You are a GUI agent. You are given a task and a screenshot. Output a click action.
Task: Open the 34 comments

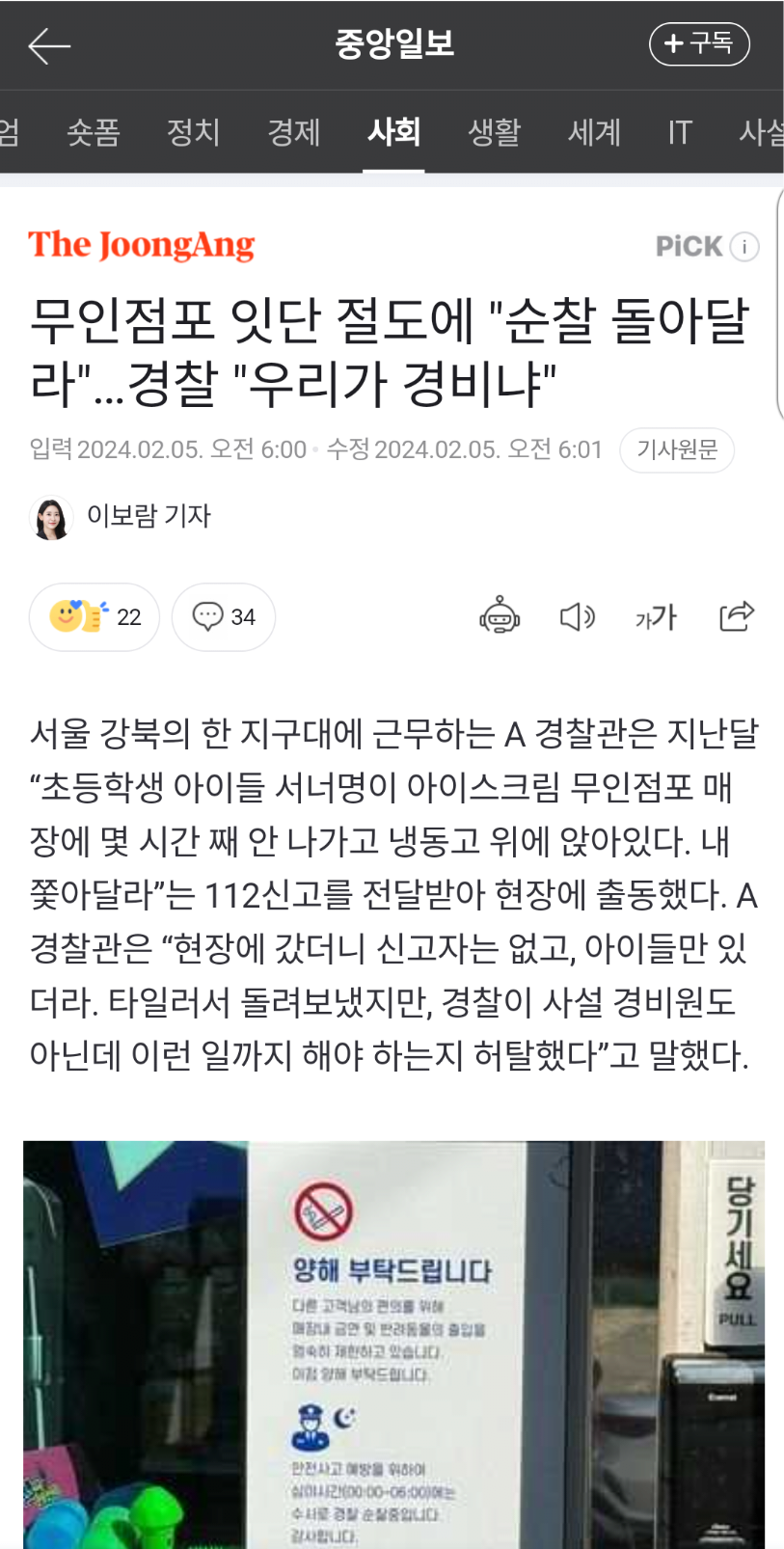tap(224, 617)
